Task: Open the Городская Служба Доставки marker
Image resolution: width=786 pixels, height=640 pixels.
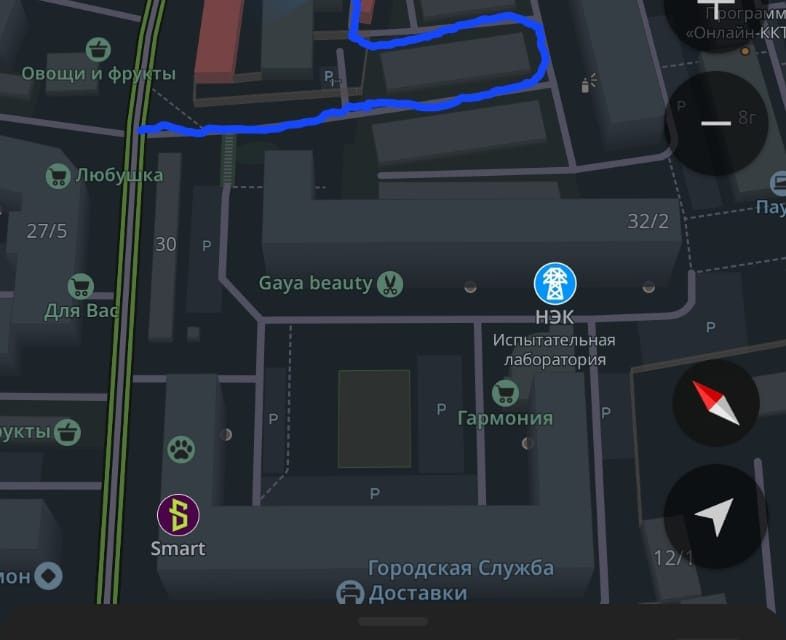Action: click(349, 593)
